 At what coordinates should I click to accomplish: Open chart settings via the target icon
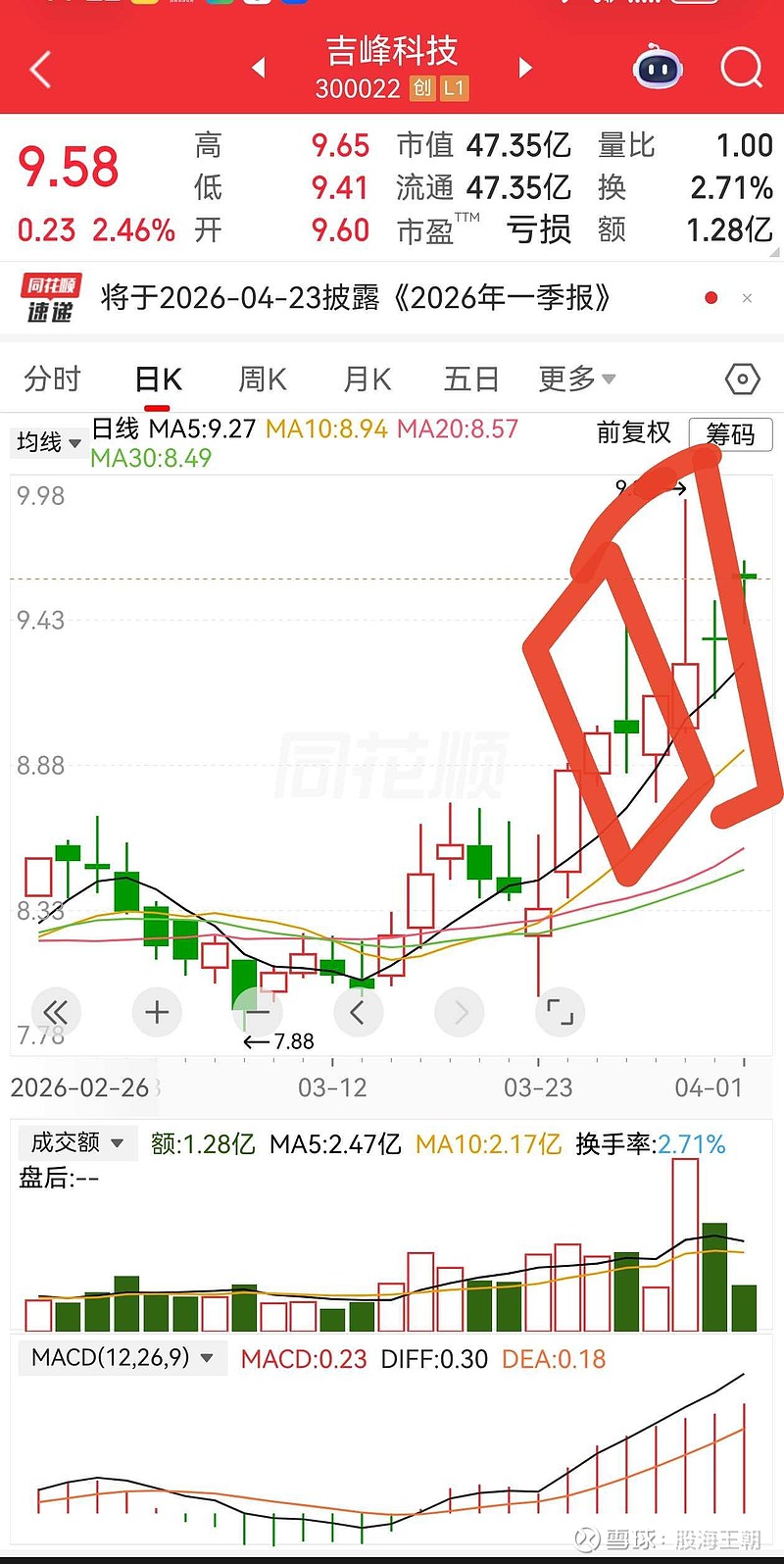[742, 378]
